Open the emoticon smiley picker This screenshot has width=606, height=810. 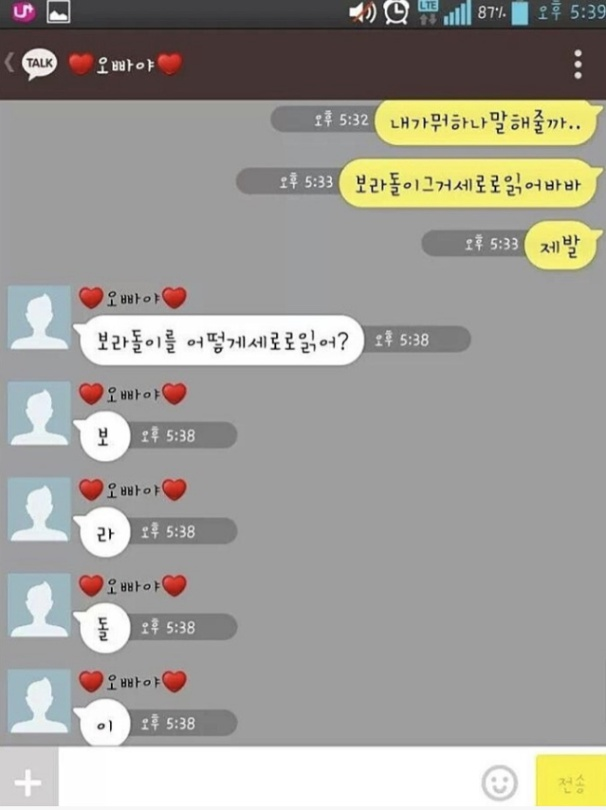499,781
